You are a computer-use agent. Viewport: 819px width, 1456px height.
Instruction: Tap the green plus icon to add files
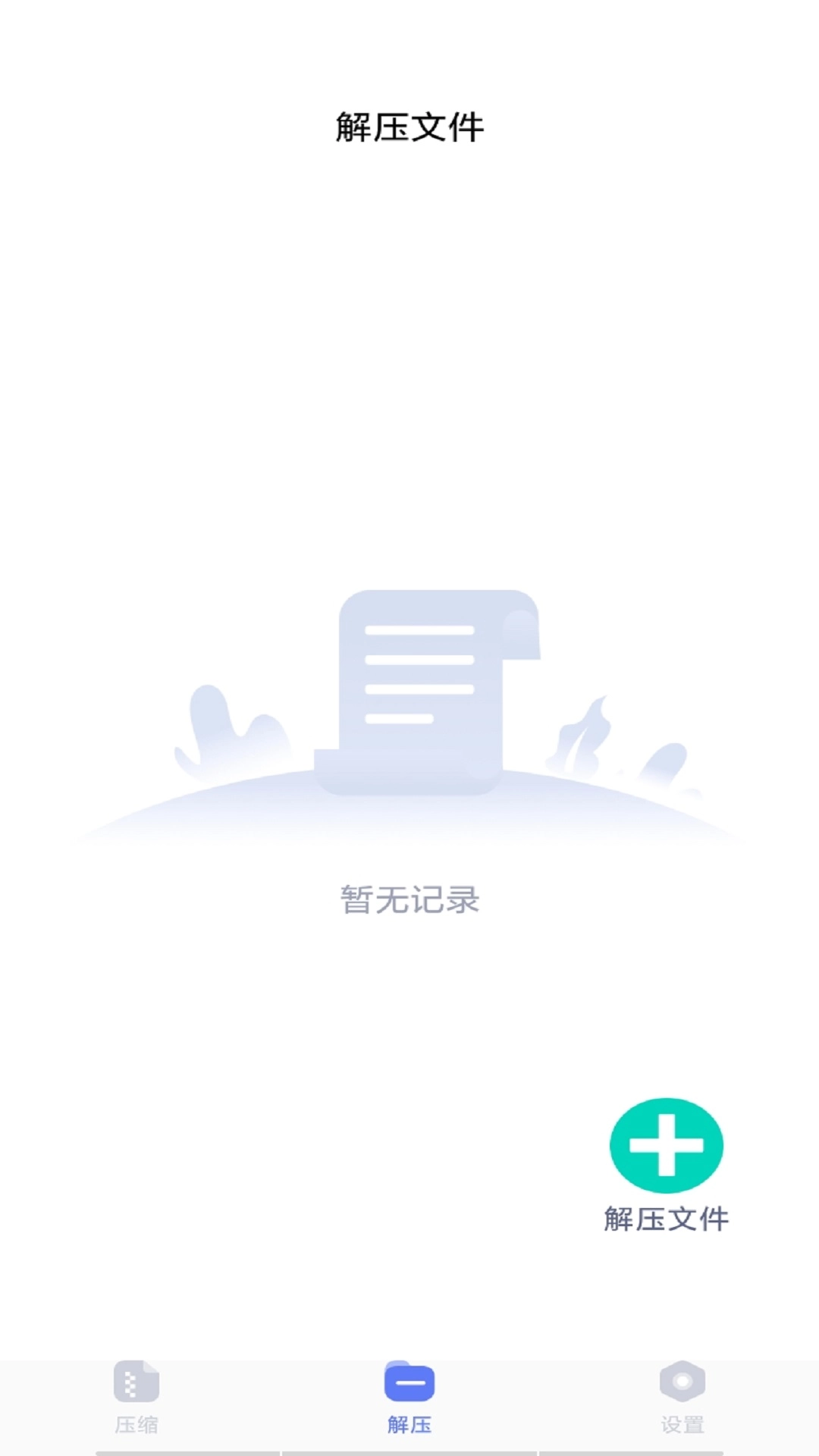pos(665,1147)
